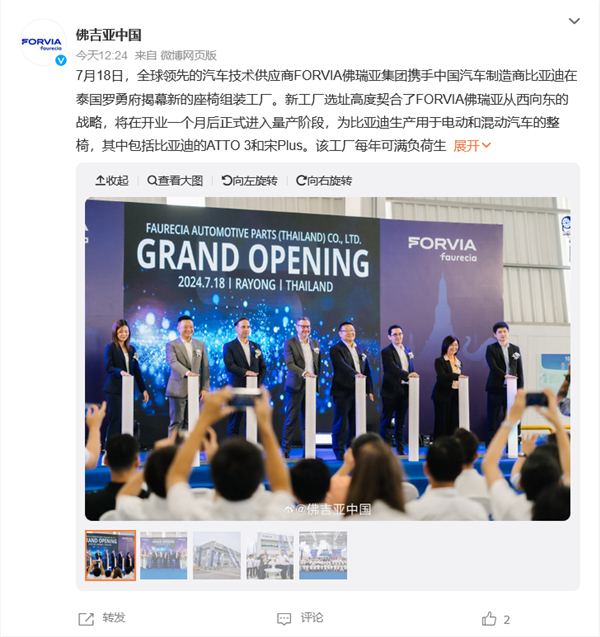
Task: Open the main Grand Opening photo
Action: [x=327, y=358]
